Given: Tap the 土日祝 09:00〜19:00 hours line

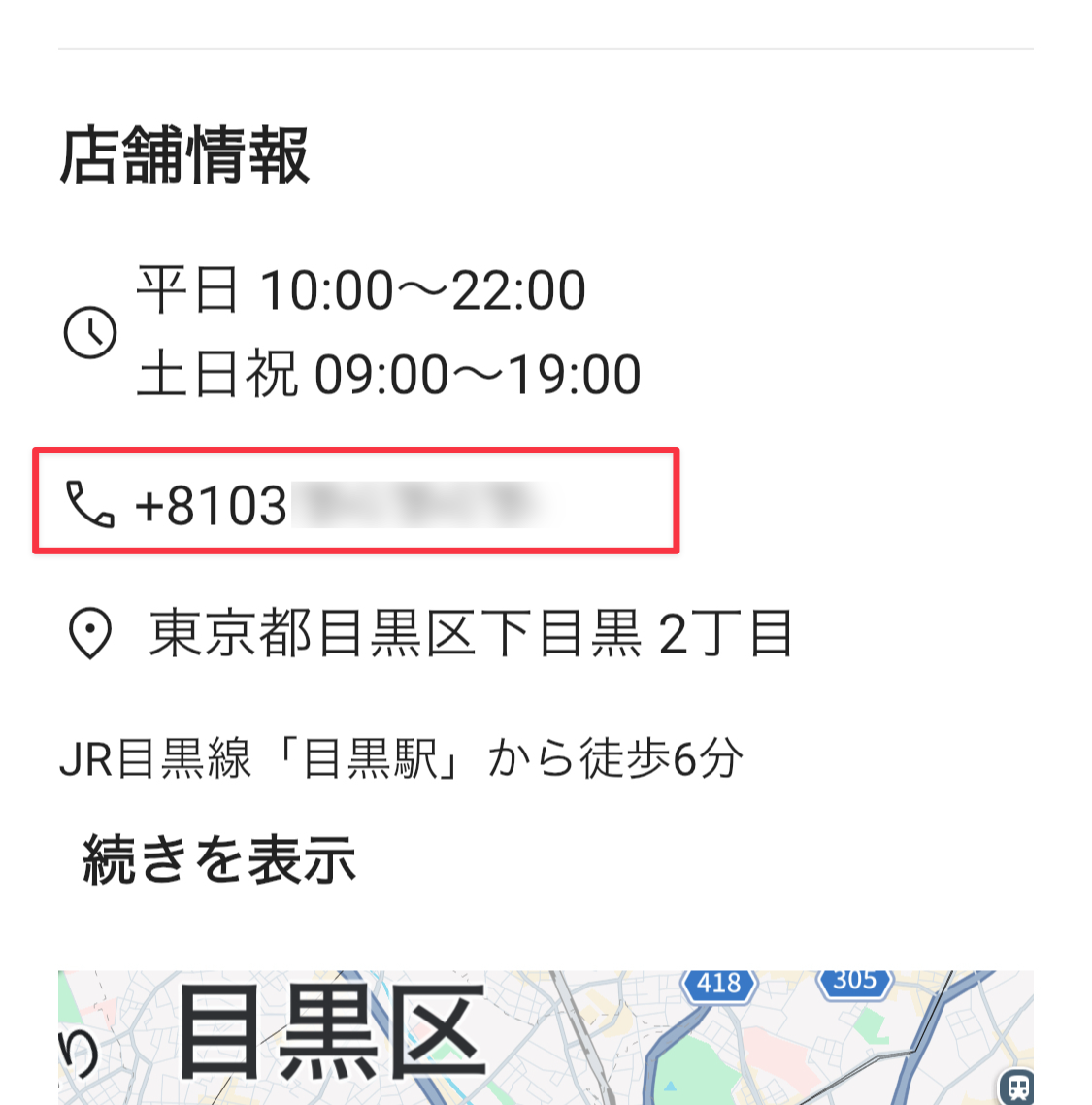Looking at the screenshot, I should pos(388,373).
